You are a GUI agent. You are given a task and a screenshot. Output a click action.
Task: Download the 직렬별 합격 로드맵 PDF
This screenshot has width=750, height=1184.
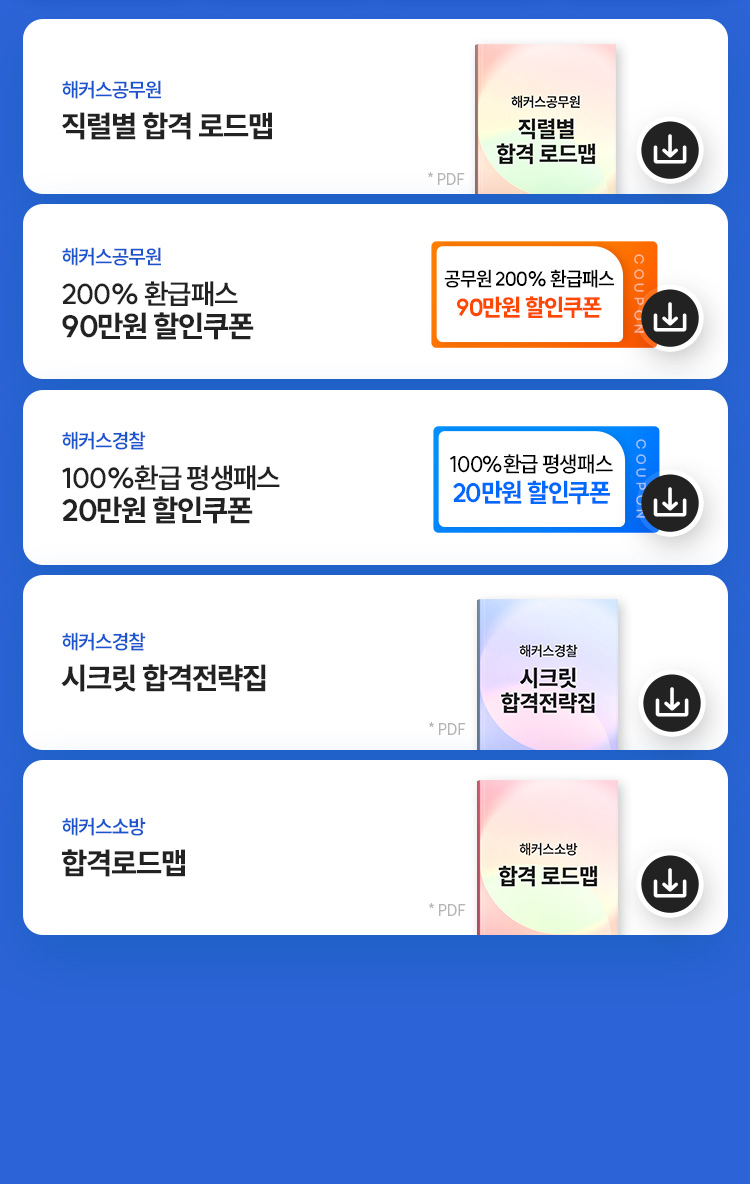tap(670, 150)
